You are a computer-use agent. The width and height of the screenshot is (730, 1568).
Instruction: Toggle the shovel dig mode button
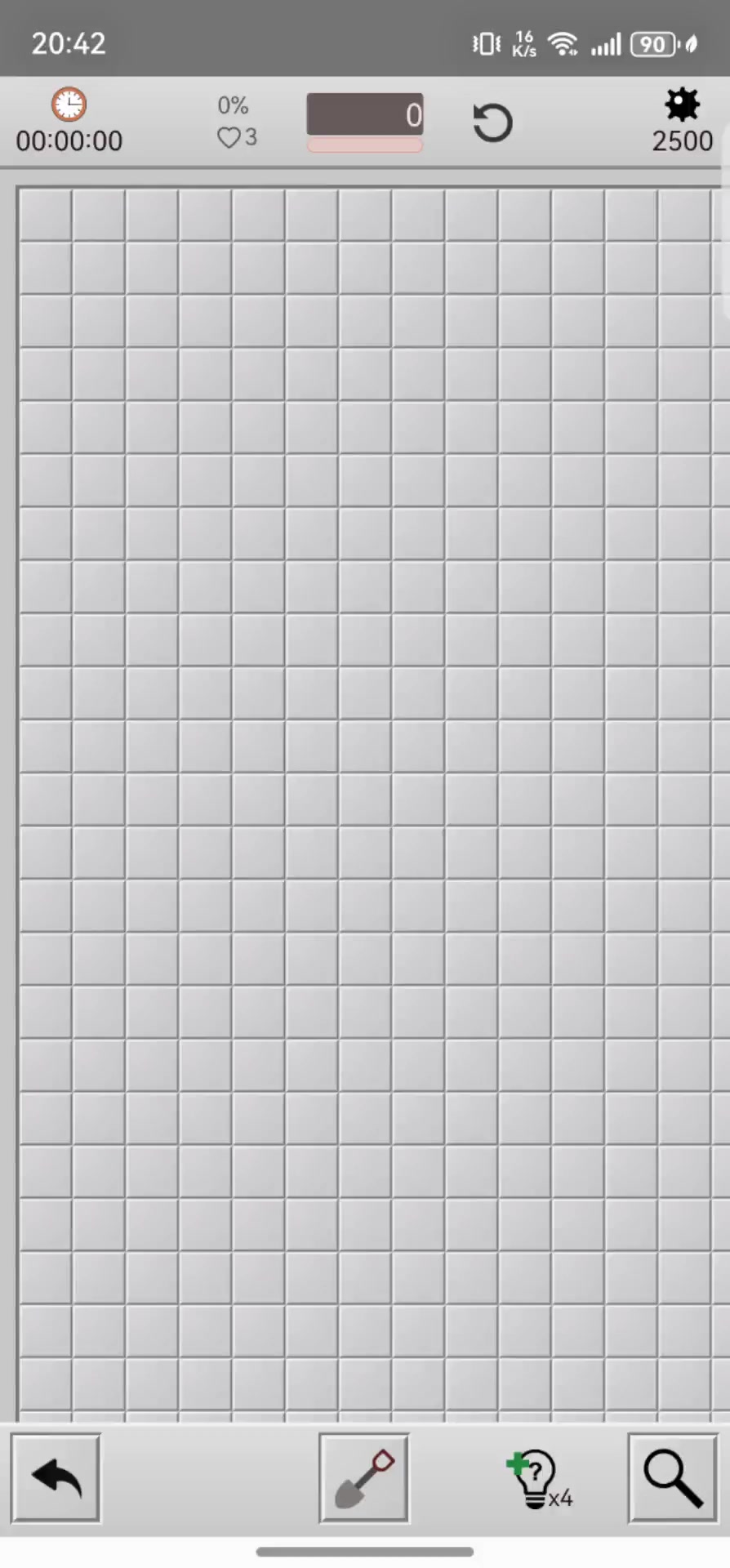(364, 1478)
